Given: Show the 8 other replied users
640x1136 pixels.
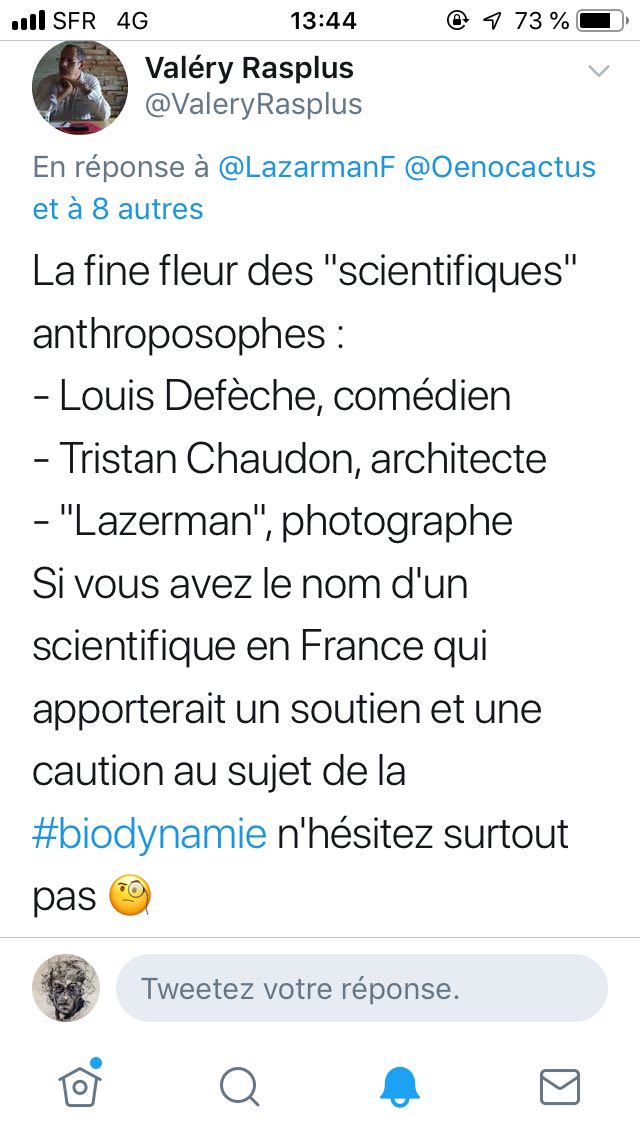Looking at the screenshot, I should coord(118,209).
